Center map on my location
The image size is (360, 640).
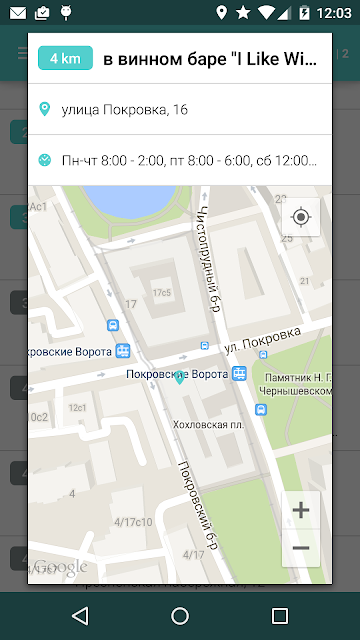click(x=301, y=217)
